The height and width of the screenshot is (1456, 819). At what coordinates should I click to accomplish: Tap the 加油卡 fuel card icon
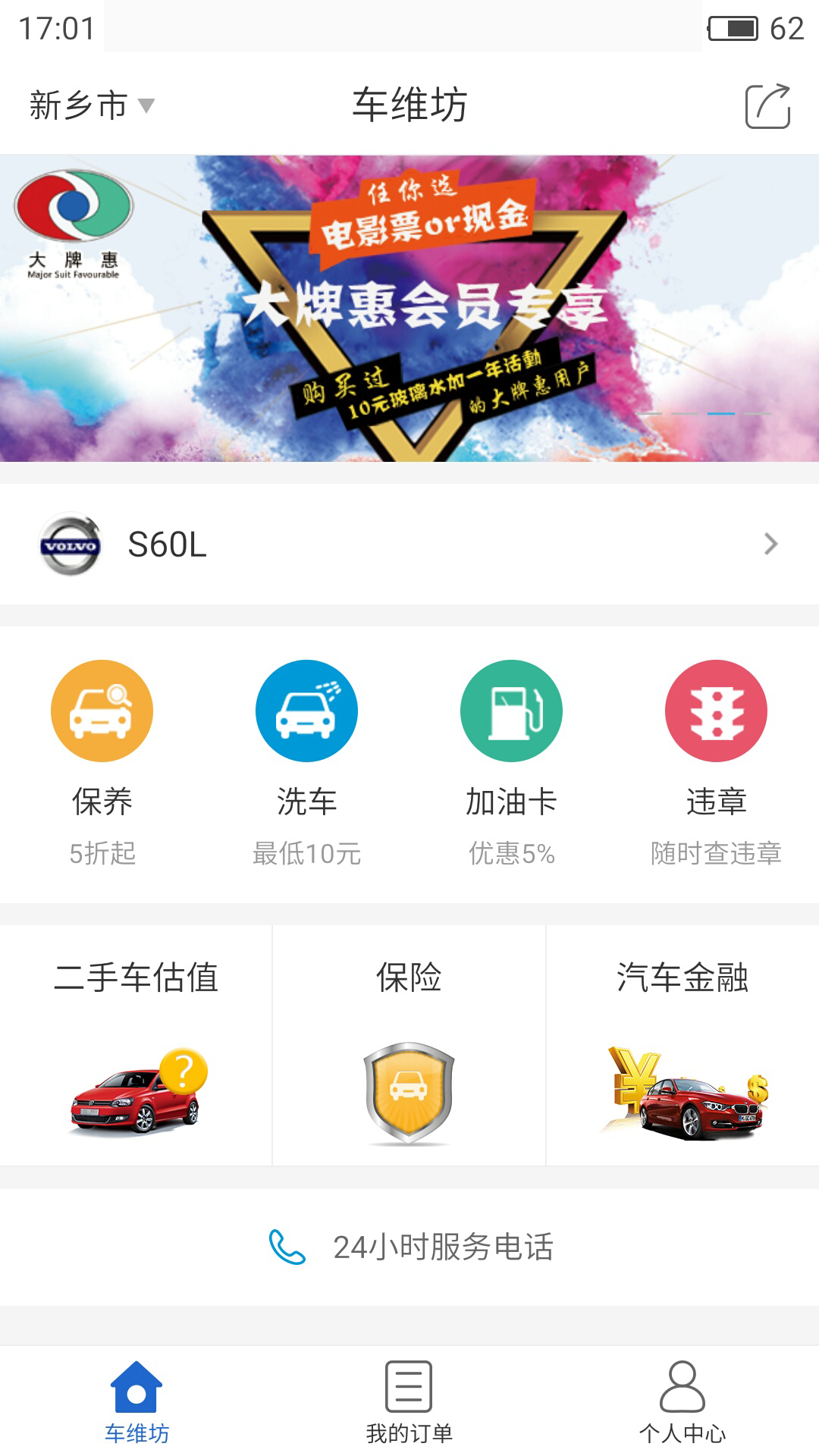(512, 711)
